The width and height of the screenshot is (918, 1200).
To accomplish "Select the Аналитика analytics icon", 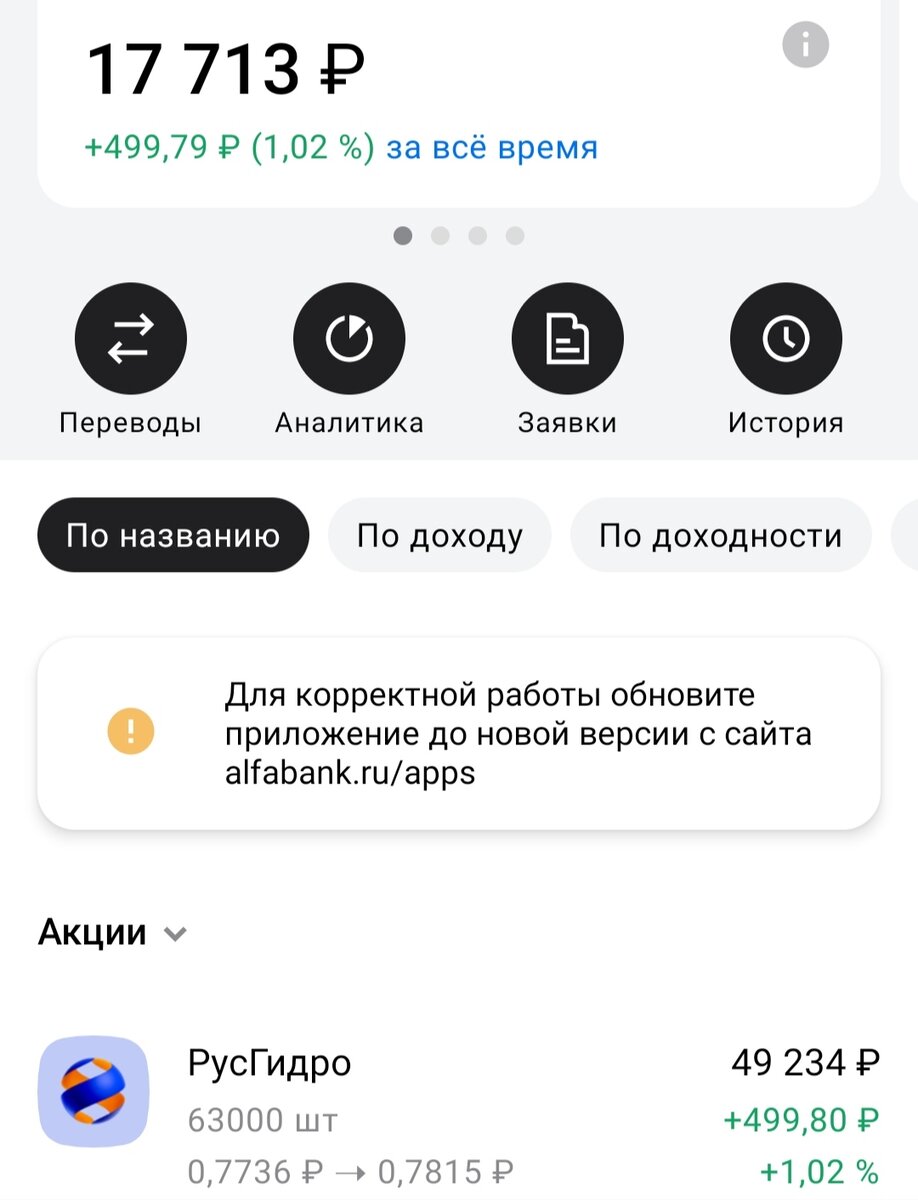I will point(349,338).
